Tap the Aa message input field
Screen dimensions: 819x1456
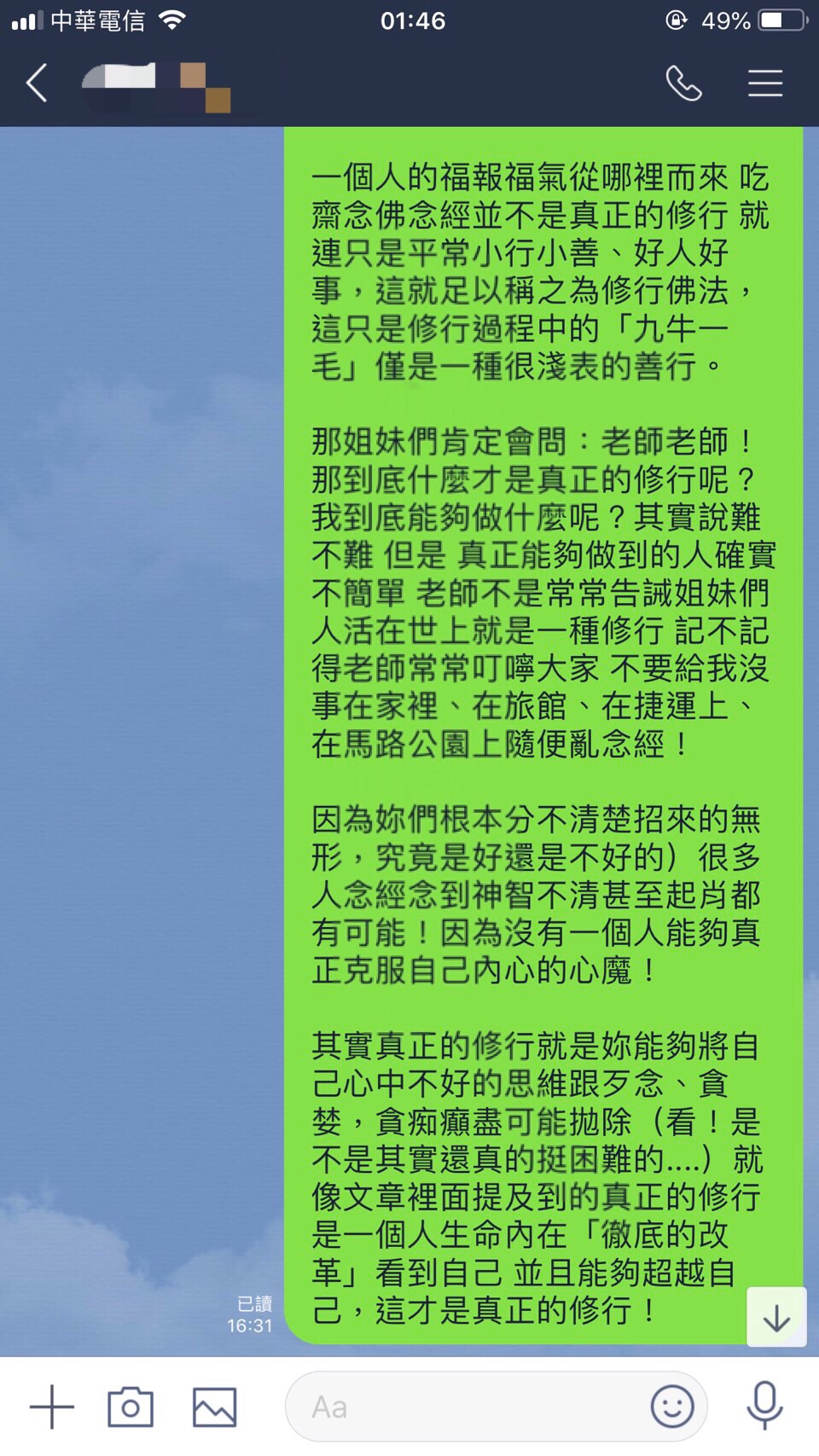(469, 1407)
